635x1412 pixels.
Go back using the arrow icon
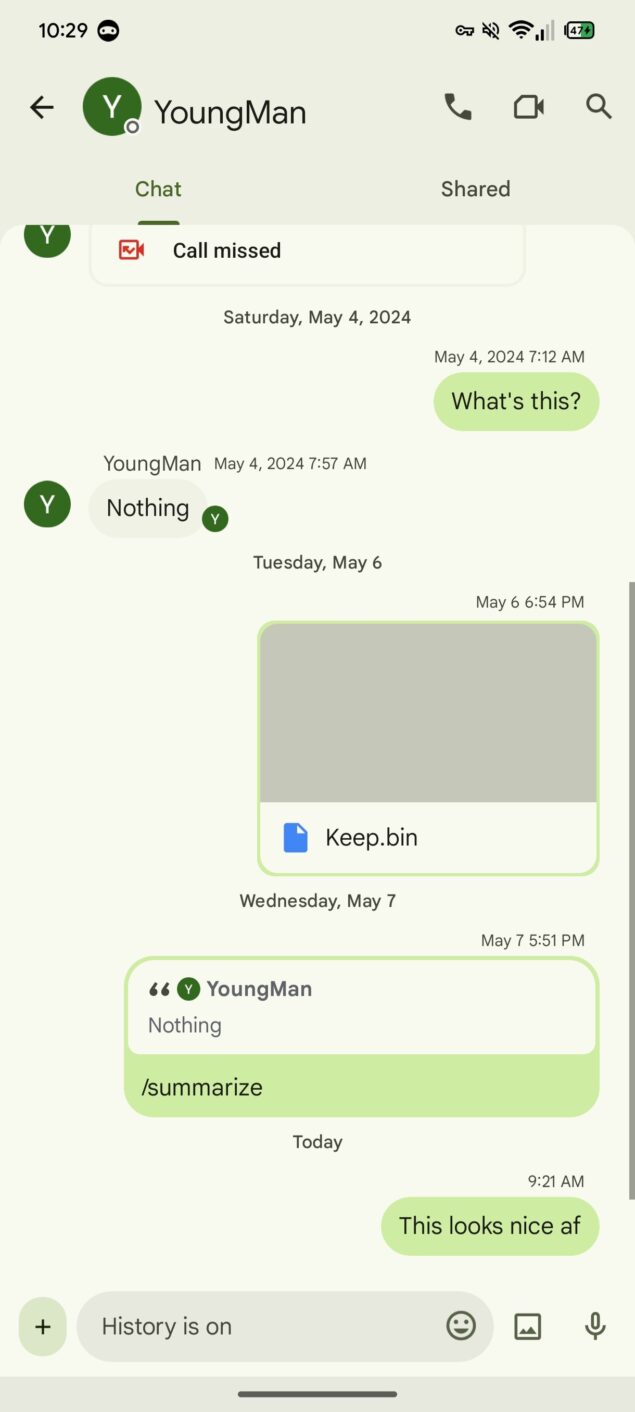coord(42,107)
